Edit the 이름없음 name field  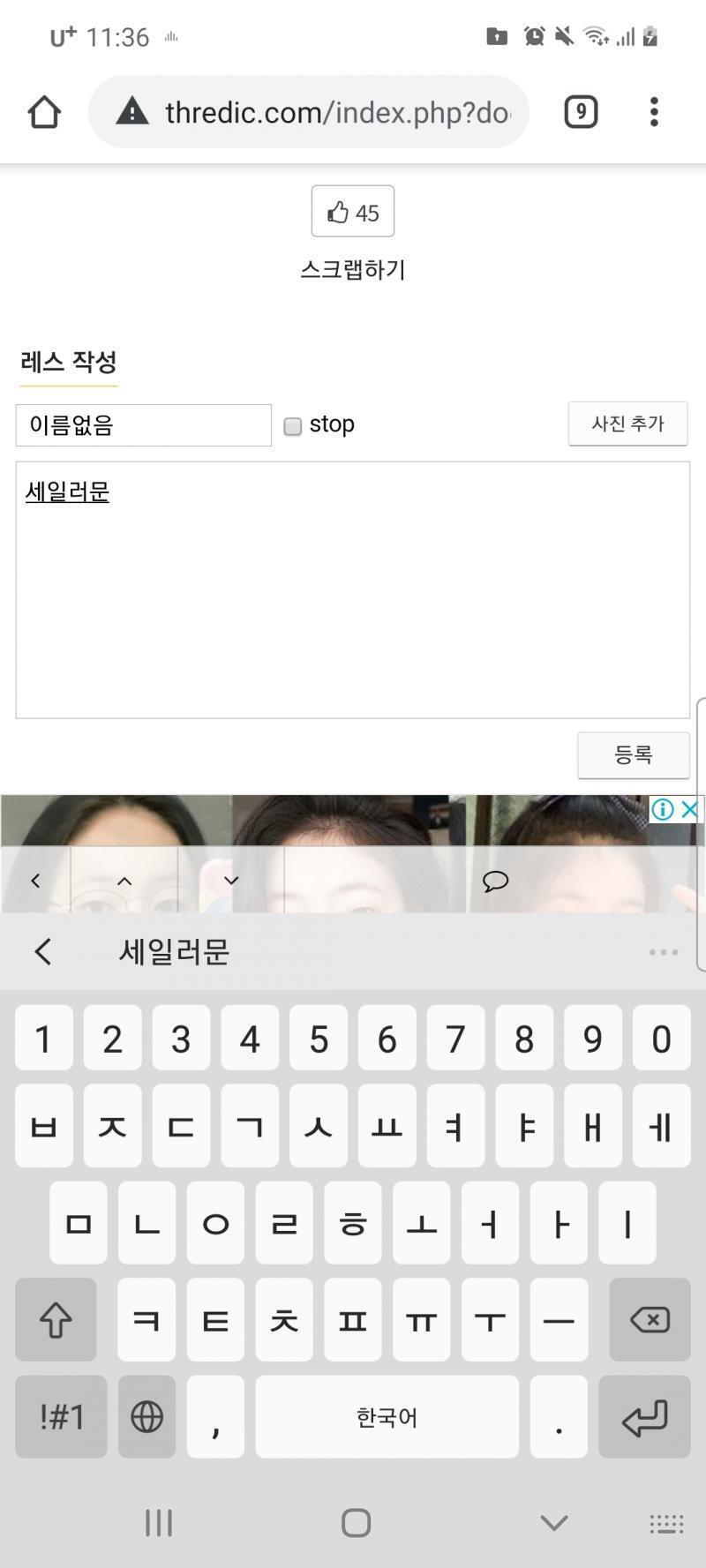point(144,425)
